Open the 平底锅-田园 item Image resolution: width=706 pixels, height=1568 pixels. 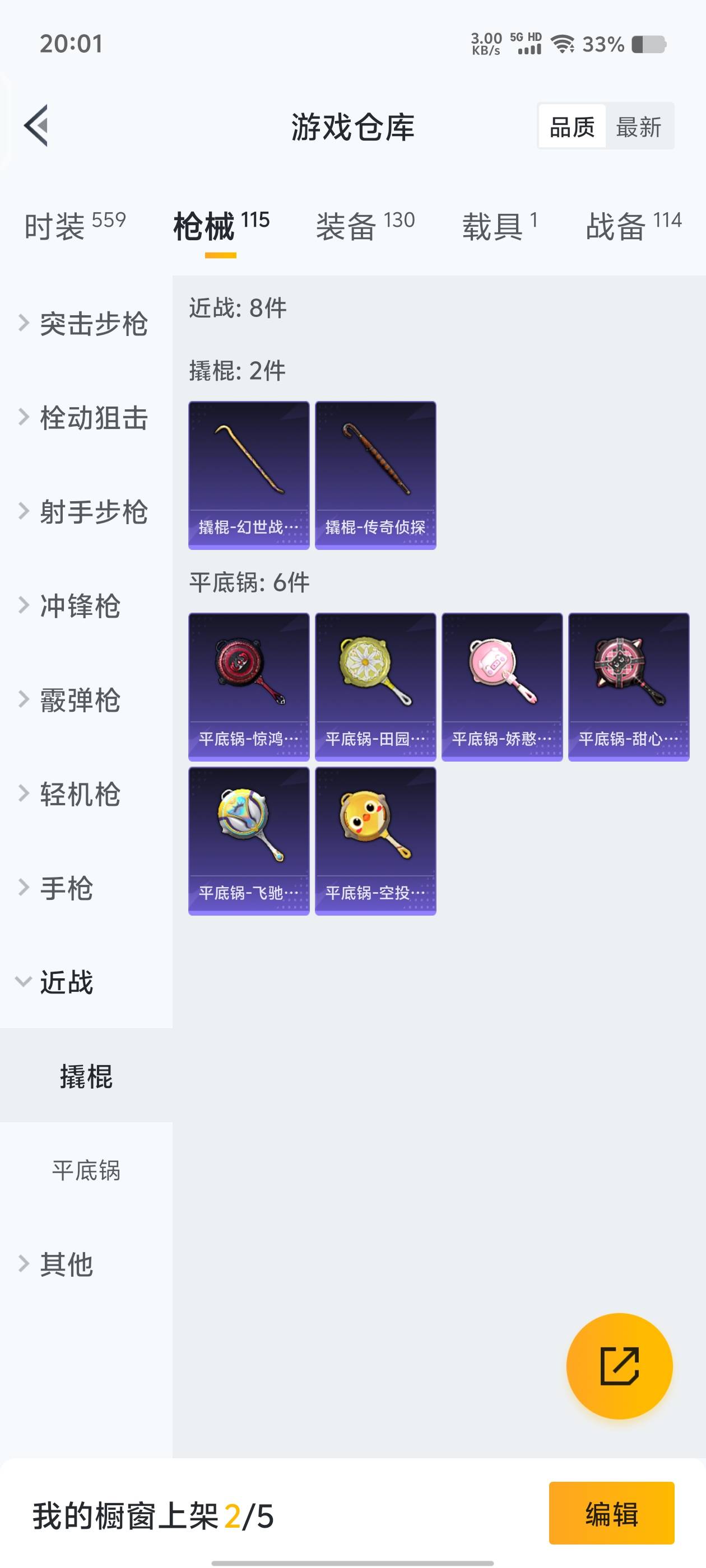(x=375, y=687)
